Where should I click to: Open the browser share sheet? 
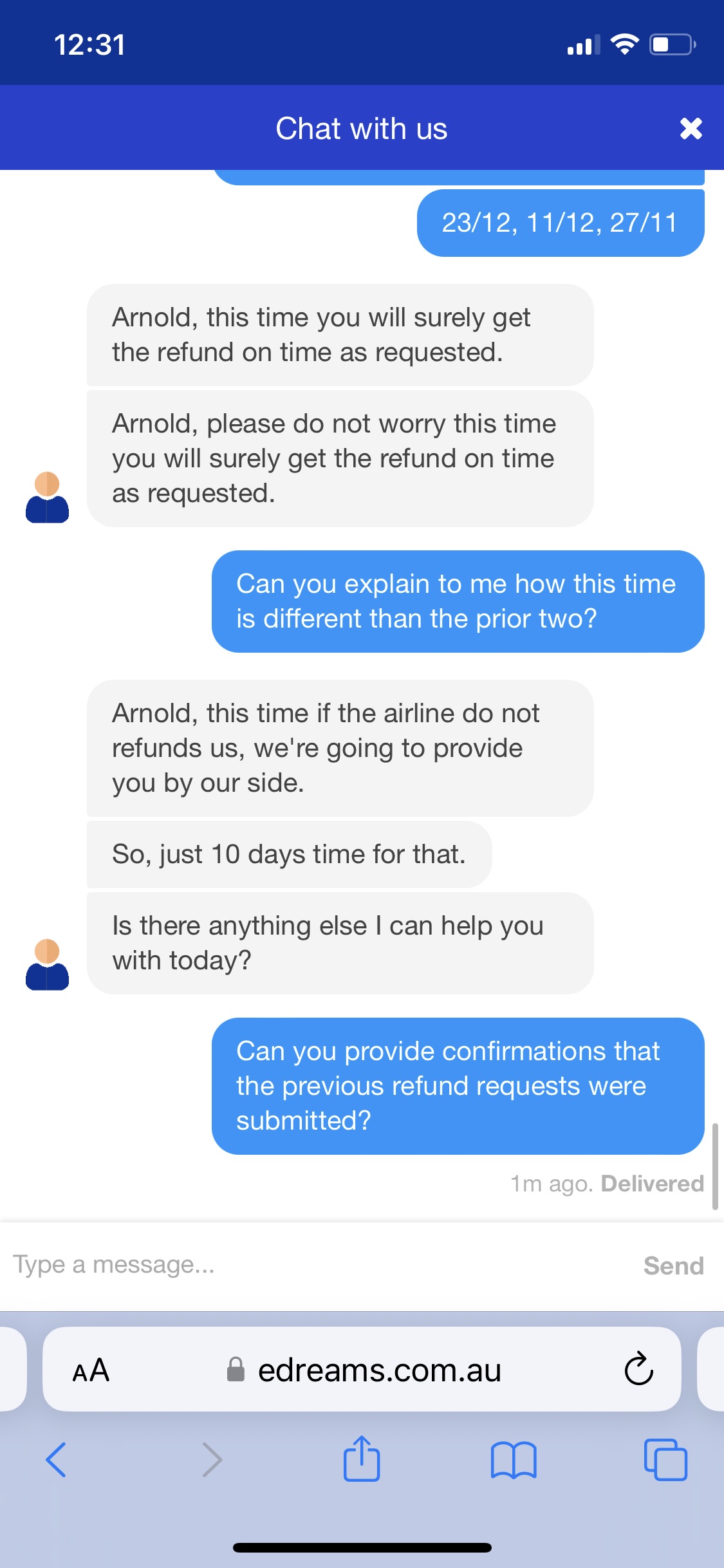coord(362,1458)
